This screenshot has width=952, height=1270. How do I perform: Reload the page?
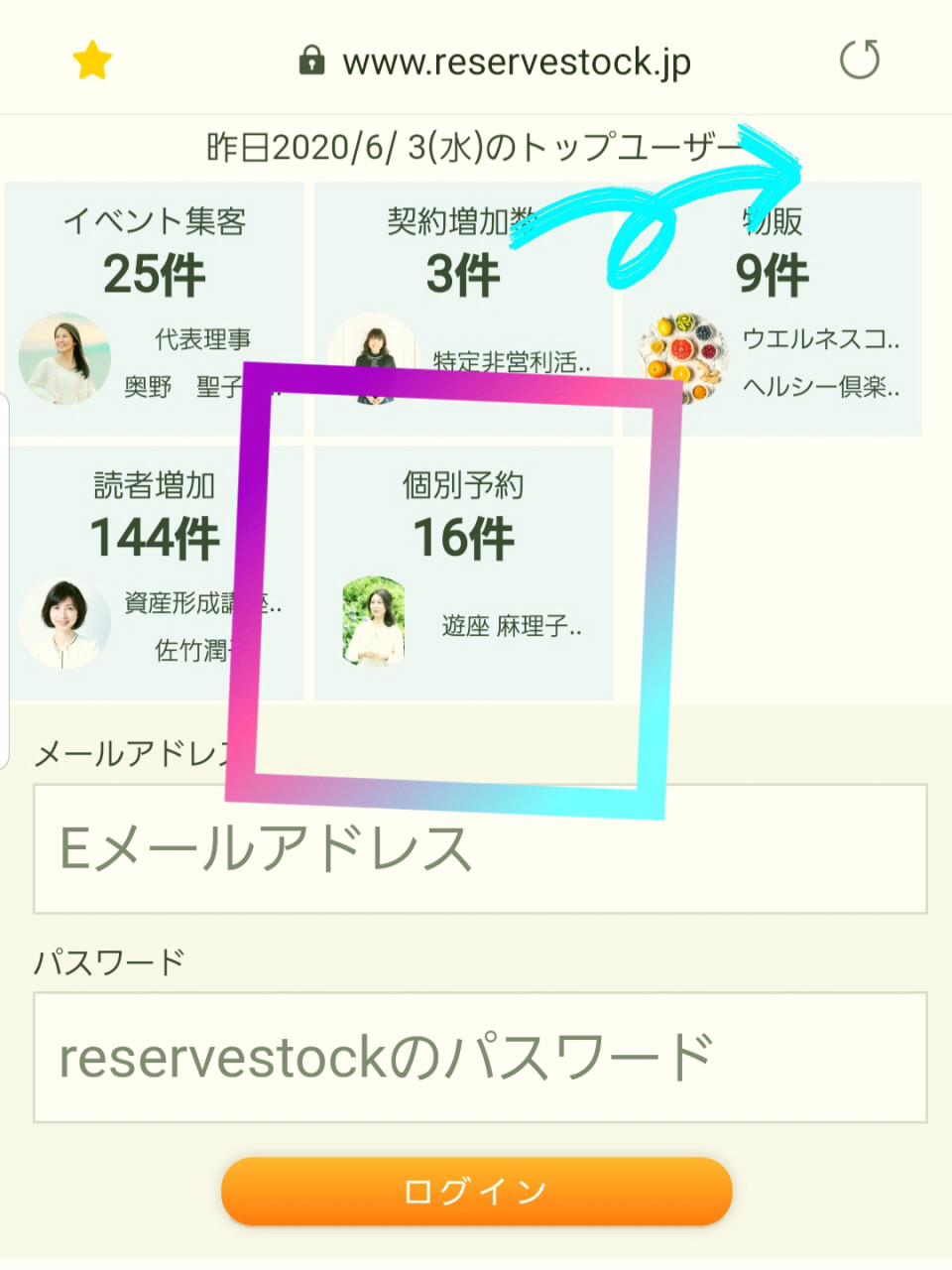(x=859, y=60)
